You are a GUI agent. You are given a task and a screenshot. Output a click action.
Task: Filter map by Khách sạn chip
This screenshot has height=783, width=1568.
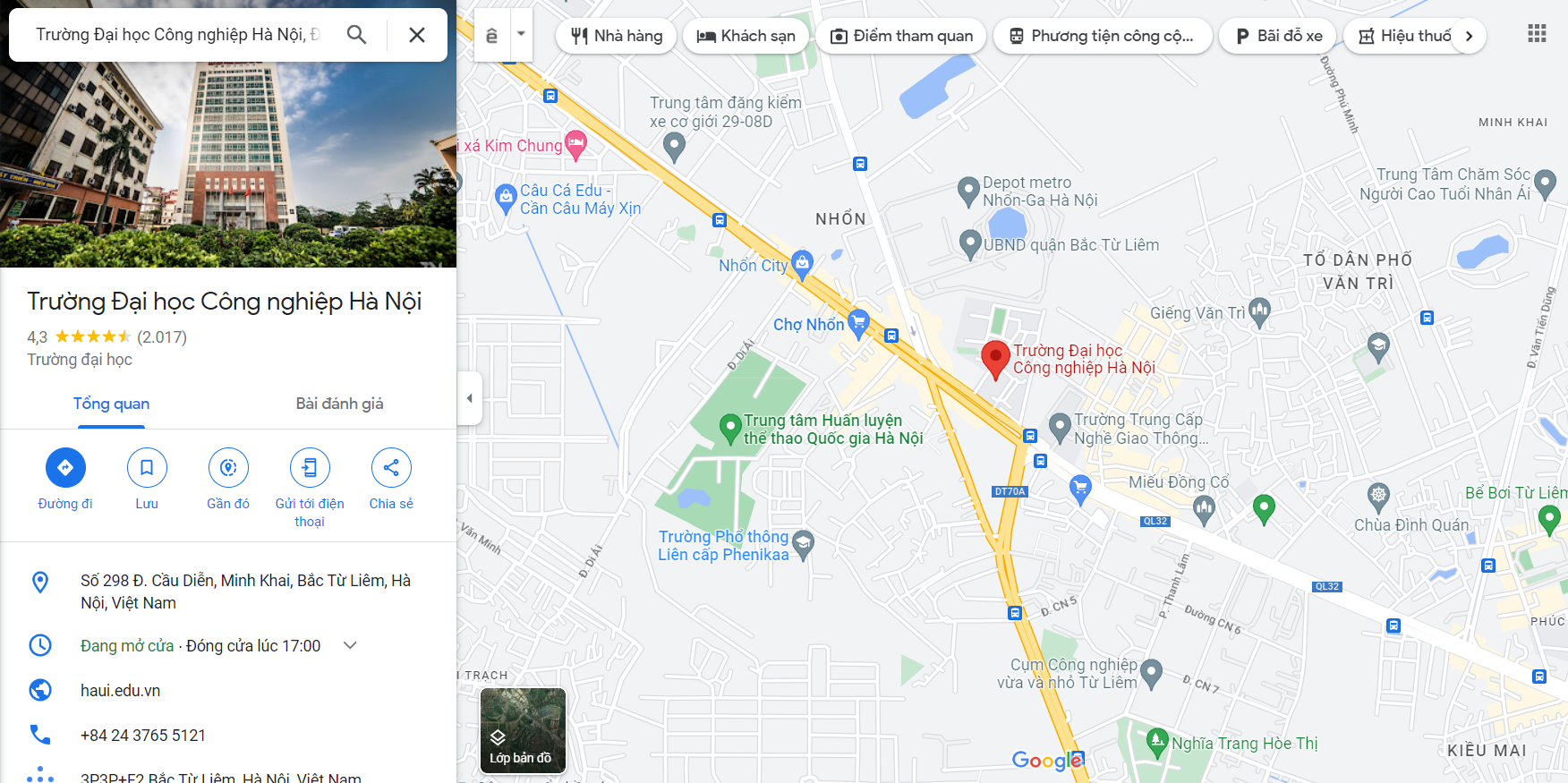click(x=746, y=36)
